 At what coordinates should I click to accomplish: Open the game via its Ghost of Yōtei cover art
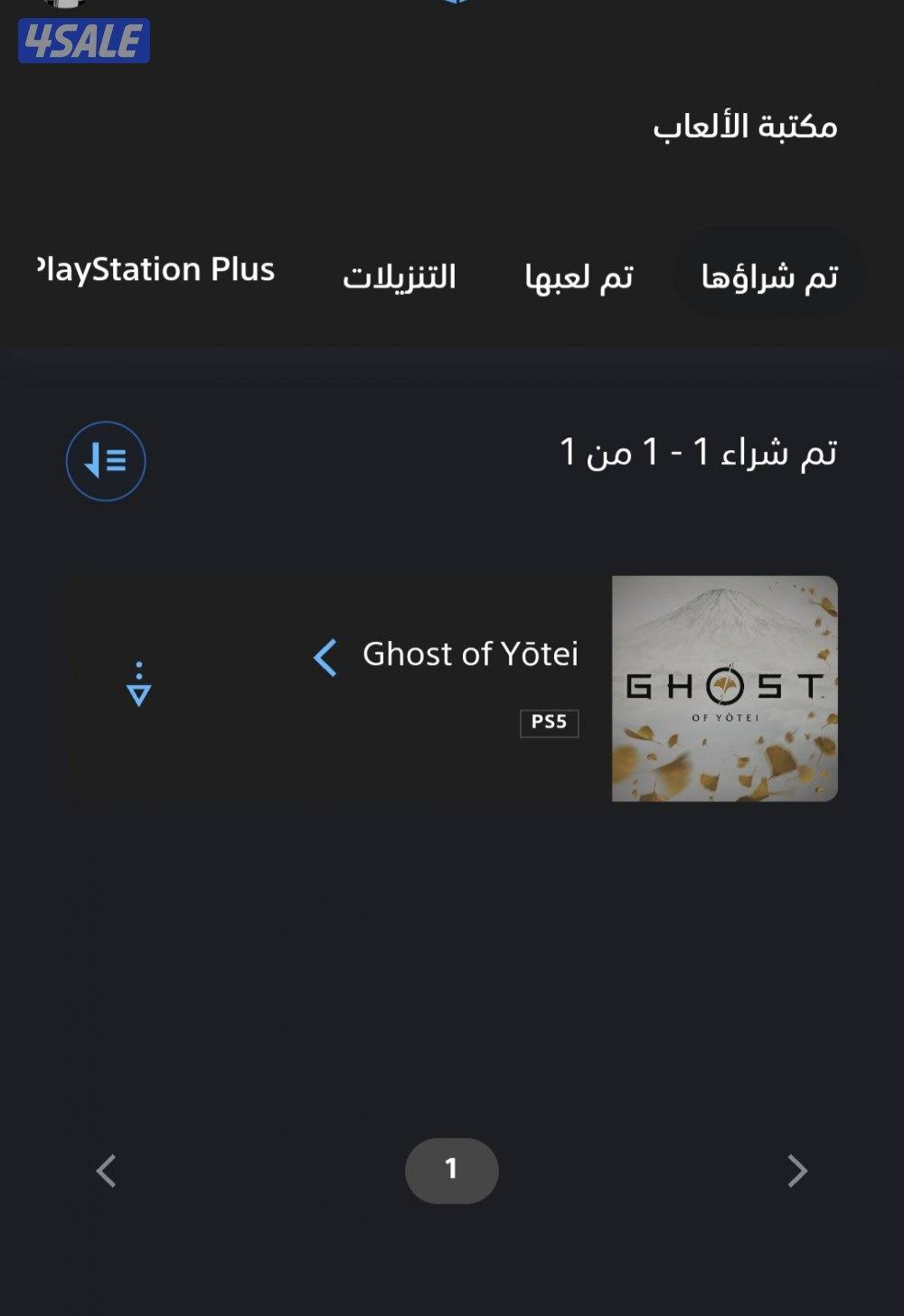point(723,689)
